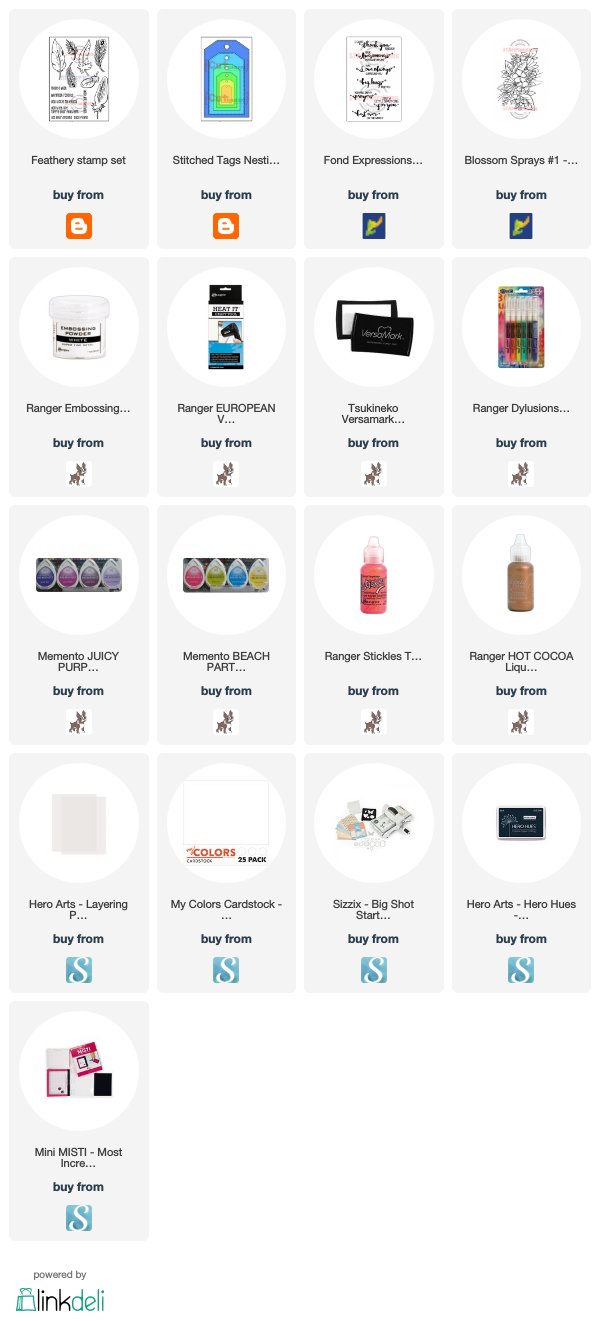Open the Mini MISTI product tile
Viewport: 600px width, 1321px height.
(x=78, y=1121)
